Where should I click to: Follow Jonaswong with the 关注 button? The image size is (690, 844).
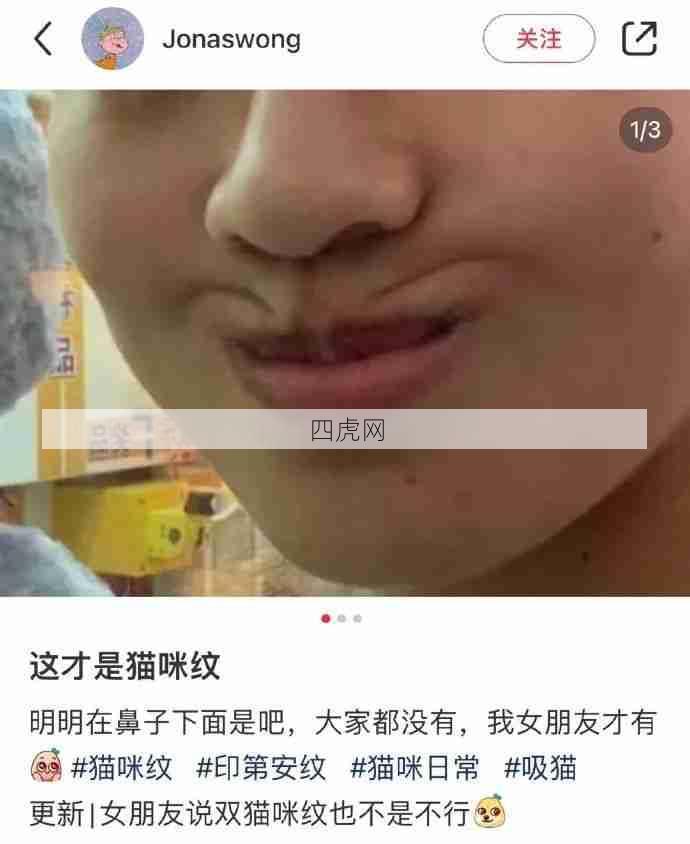point(538,39)
